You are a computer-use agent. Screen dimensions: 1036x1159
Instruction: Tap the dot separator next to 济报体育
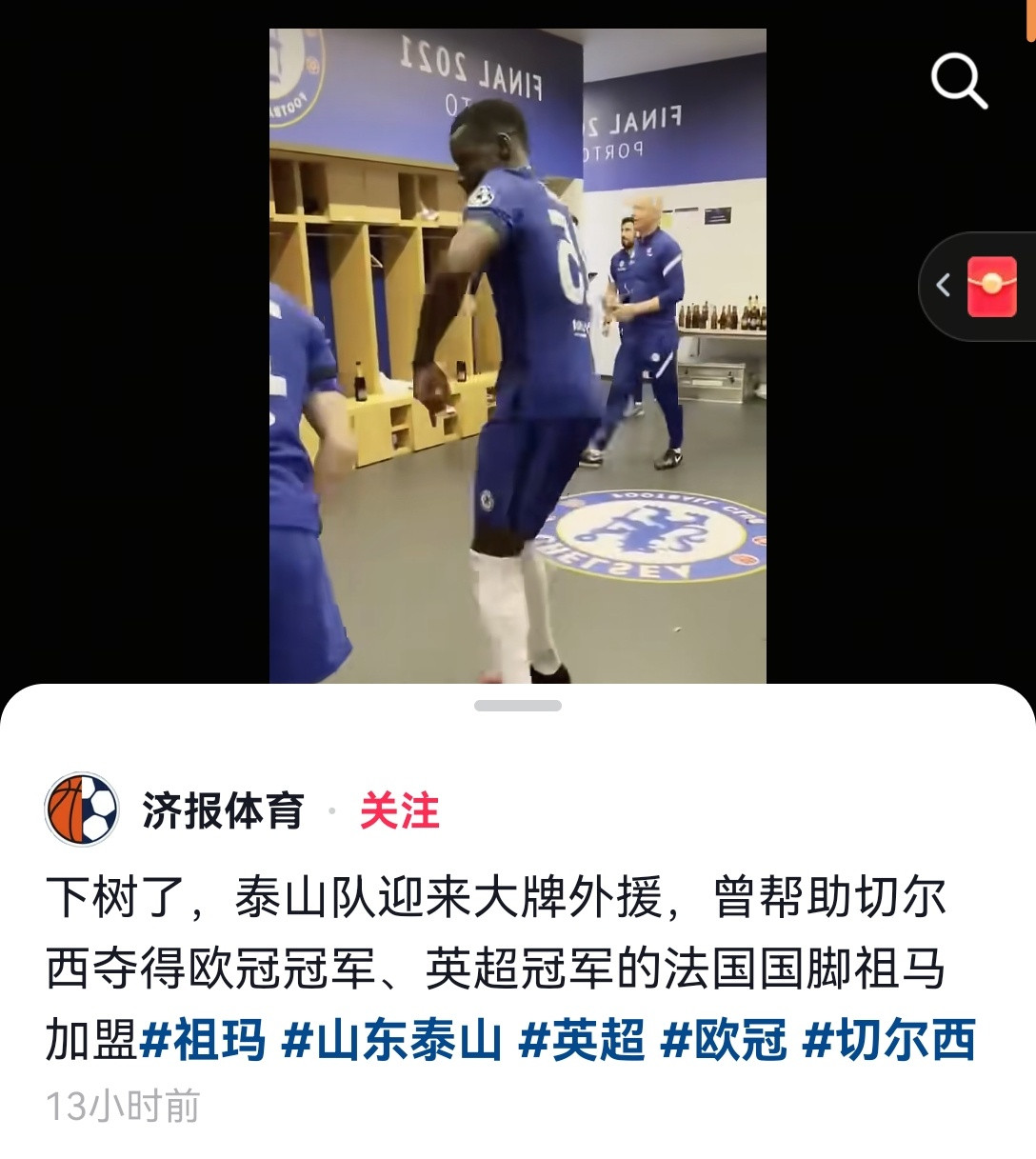(330, 810)
